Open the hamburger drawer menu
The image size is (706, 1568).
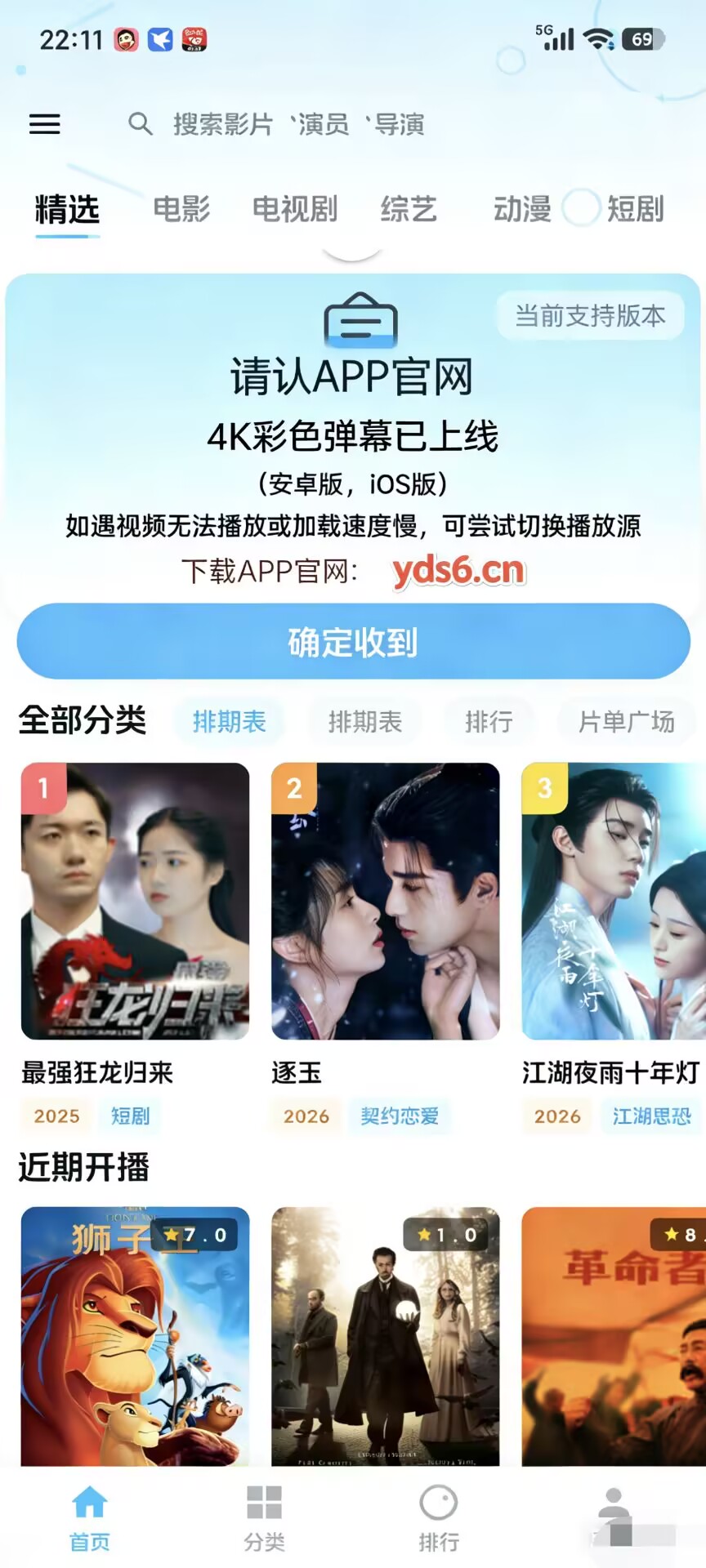coord(45,124)
